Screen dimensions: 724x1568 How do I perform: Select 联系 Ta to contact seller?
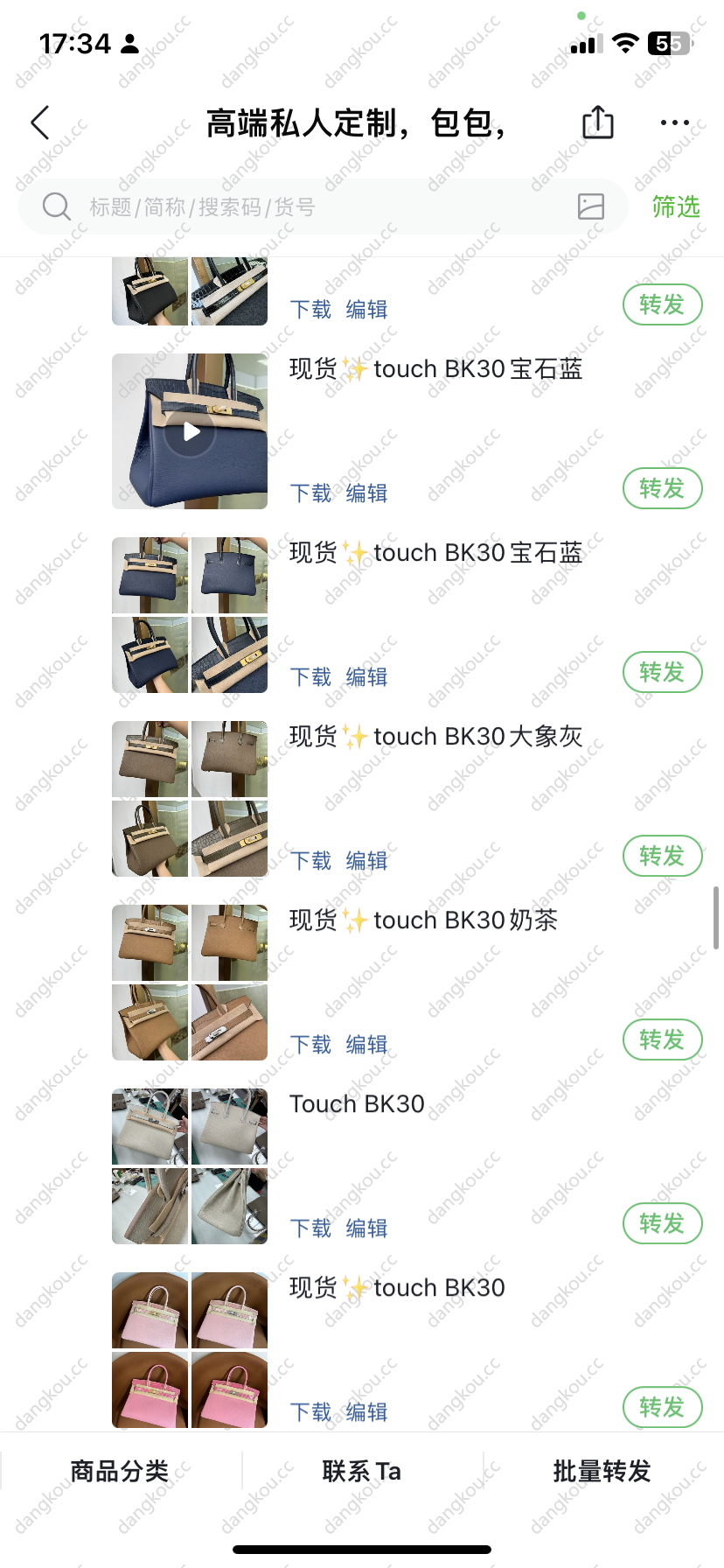(x=362, y=1471)
